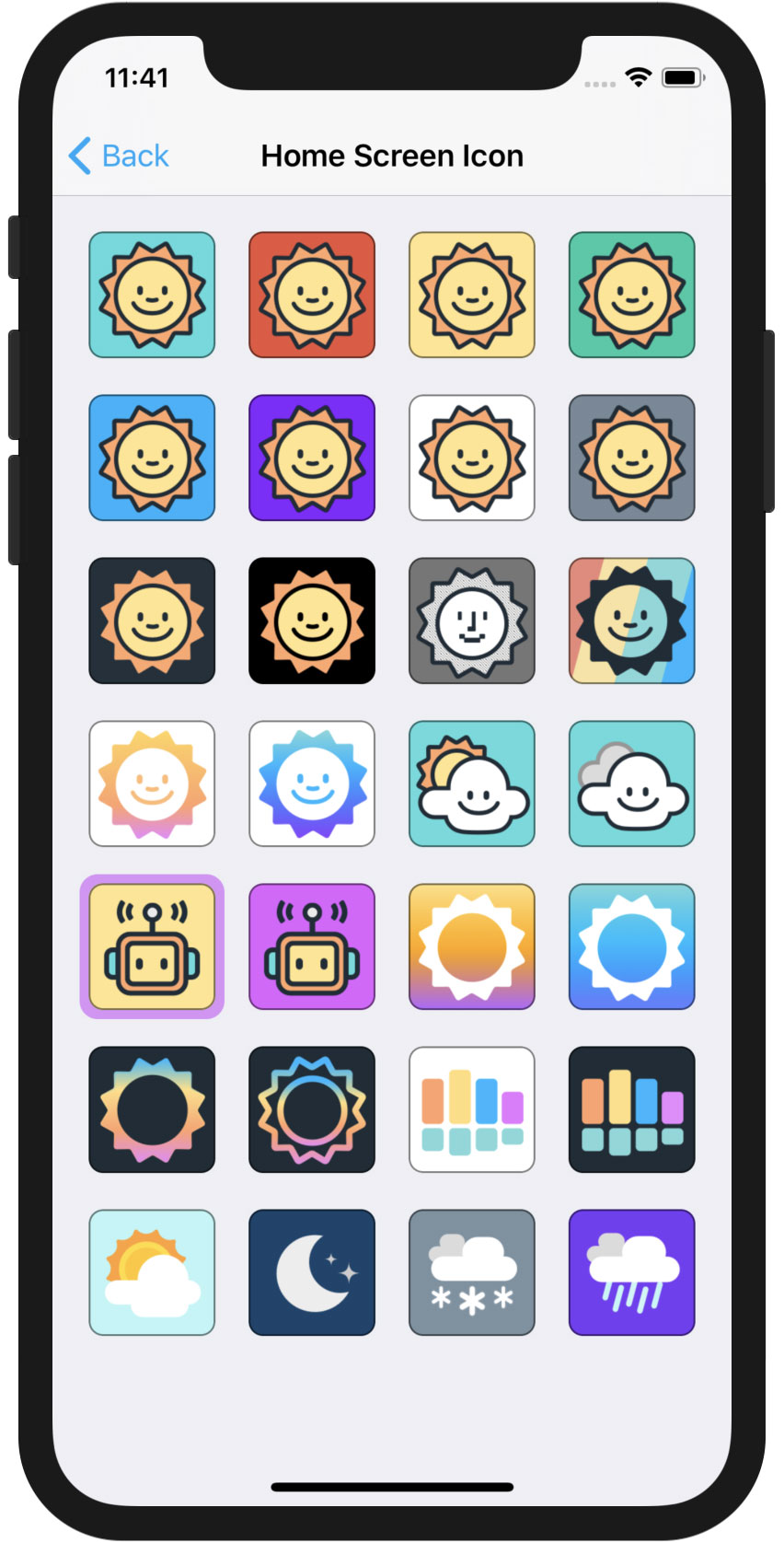Pick the cloud with sun behind icon
784x1543 pixels.
[472, 783]
